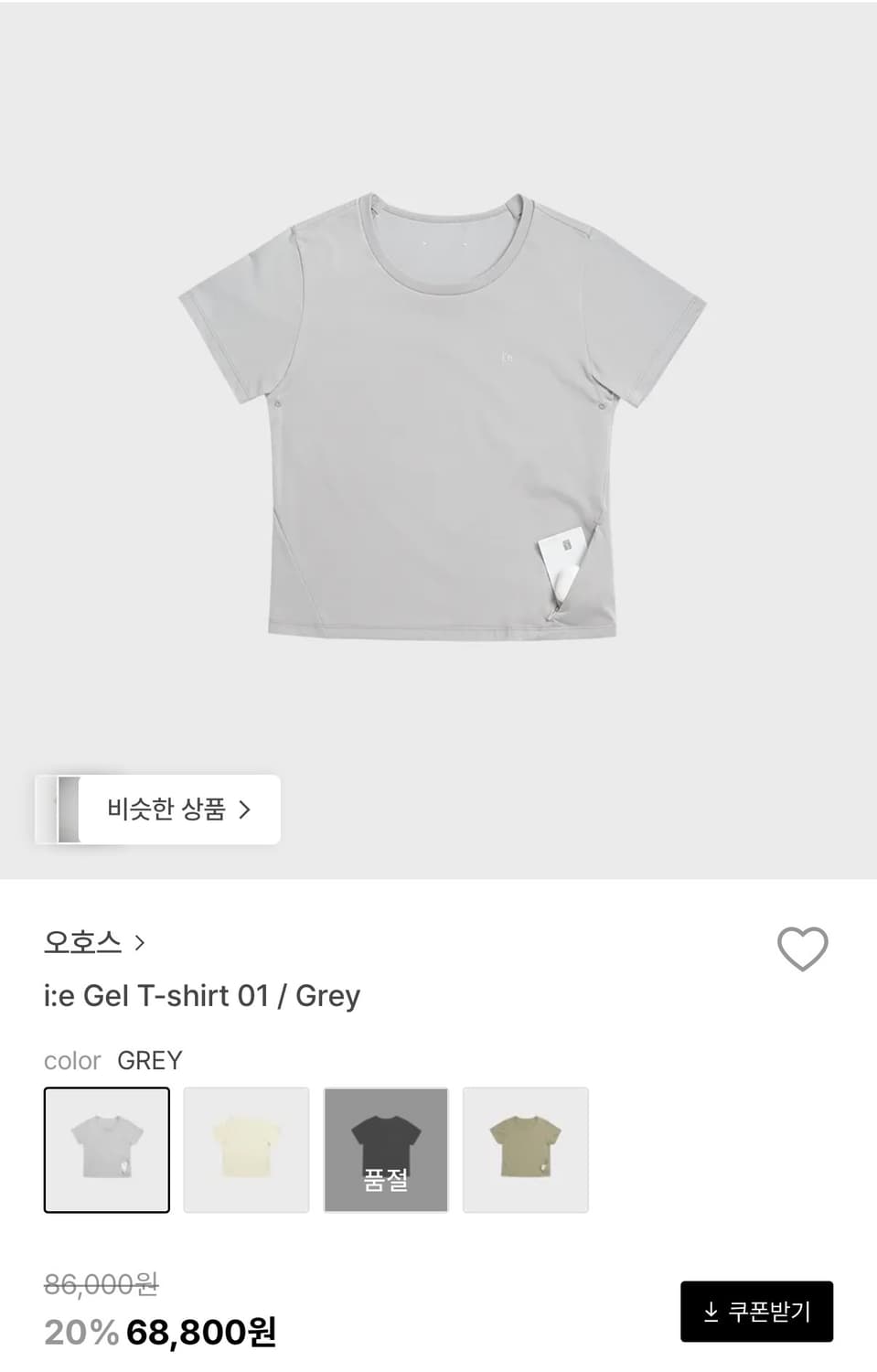Click the discounted price 68,800원
This screenshot has height=1372, width=877.
(200, 1334)
